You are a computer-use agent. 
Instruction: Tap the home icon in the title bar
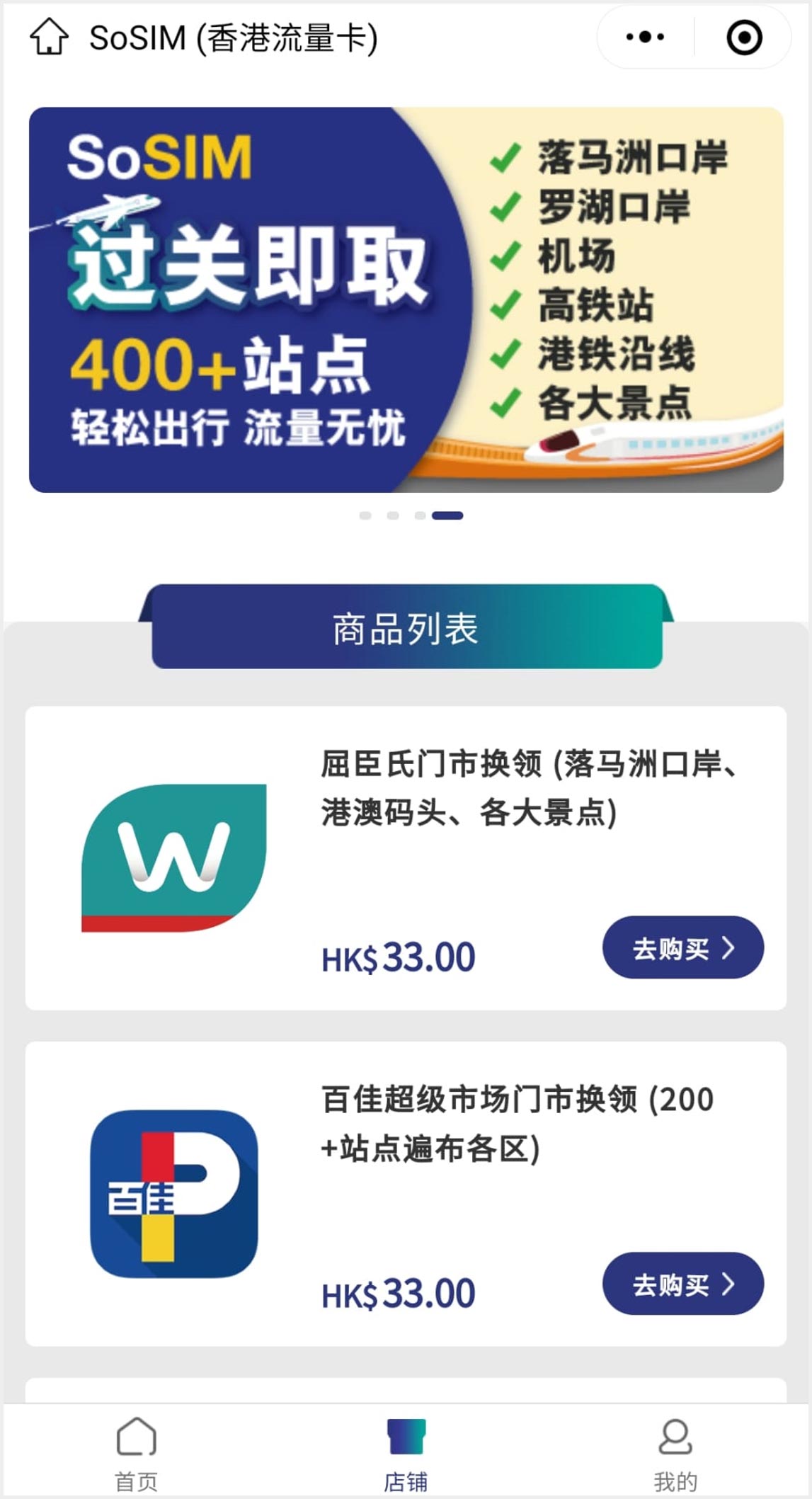point(49,37)
